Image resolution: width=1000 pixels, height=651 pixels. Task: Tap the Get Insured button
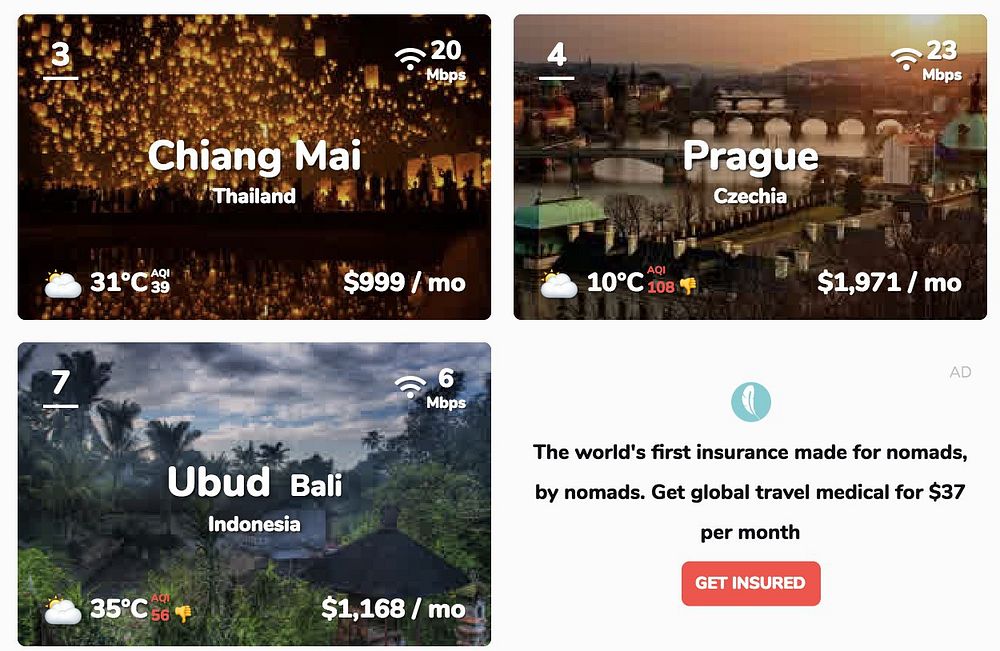point(750,583)
